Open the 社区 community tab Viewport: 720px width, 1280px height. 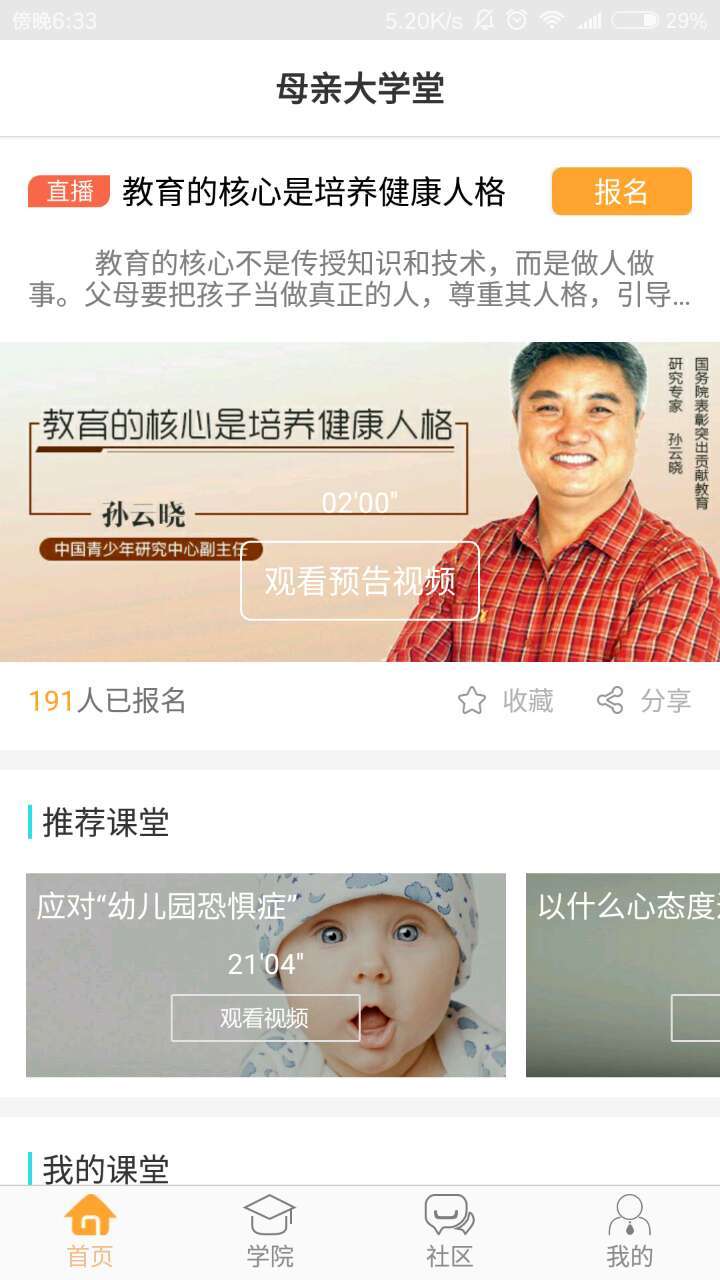450,1231
